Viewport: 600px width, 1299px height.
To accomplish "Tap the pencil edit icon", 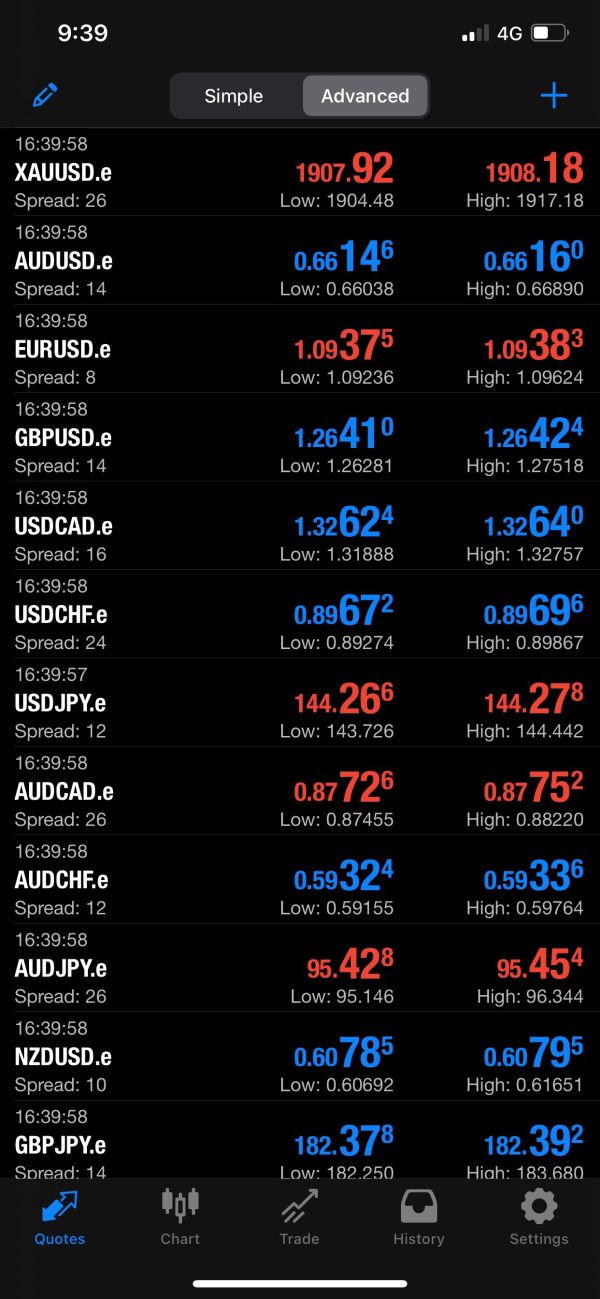I will click(45, 96).
